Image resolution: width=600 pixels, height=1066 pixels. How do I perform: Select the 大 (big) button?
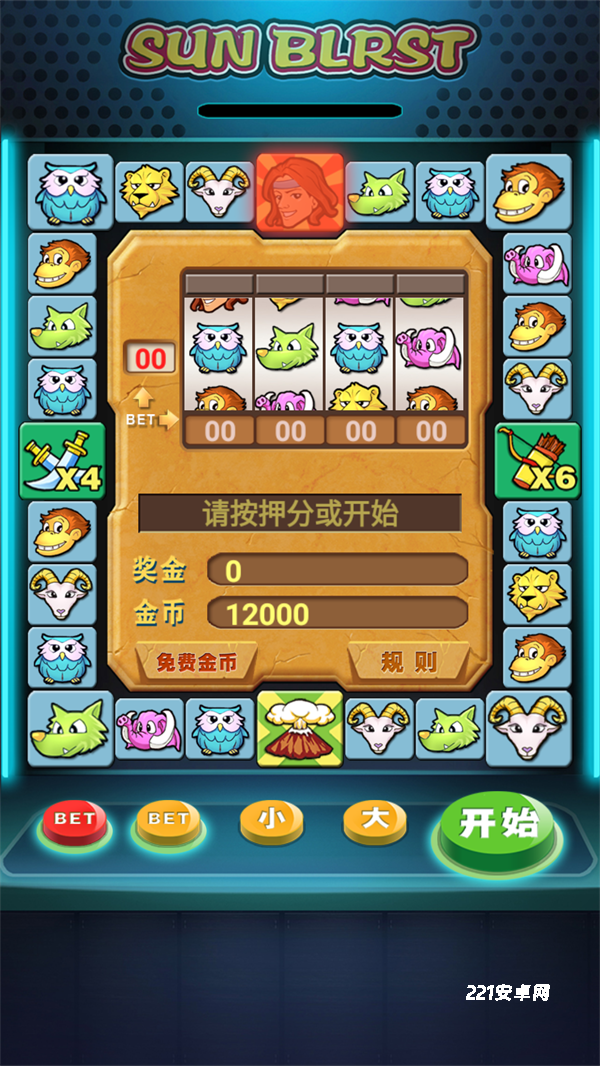[374, 820]
